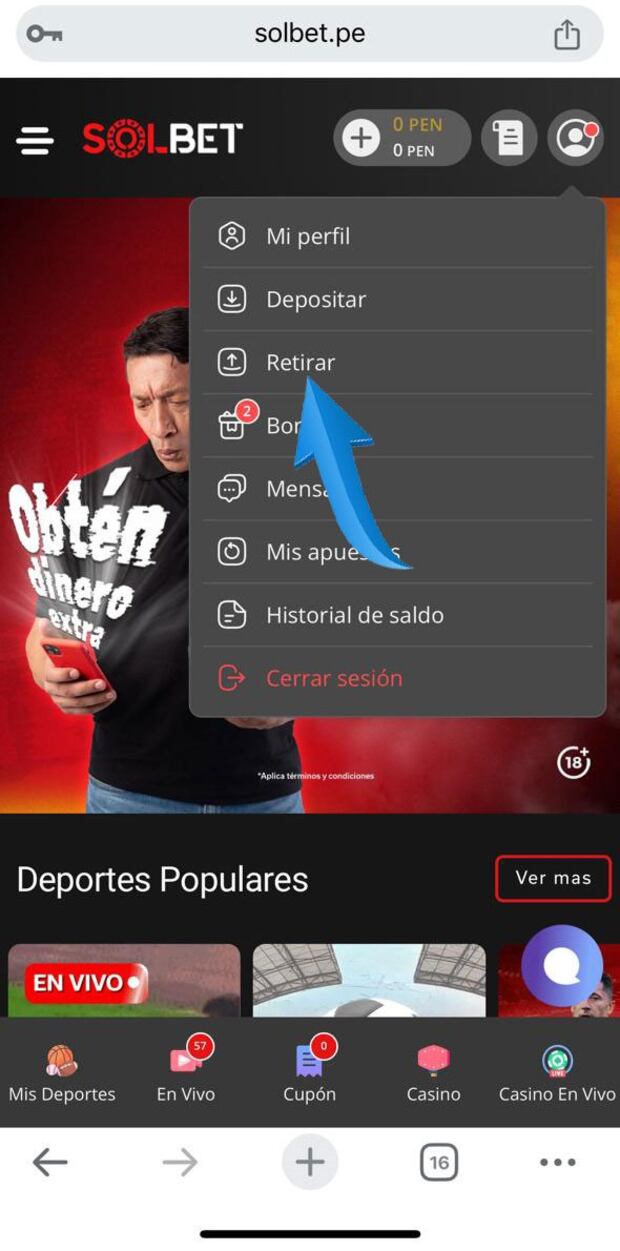
Task: Open the EN VIVO sports card
Action: [x=124, y=981]
